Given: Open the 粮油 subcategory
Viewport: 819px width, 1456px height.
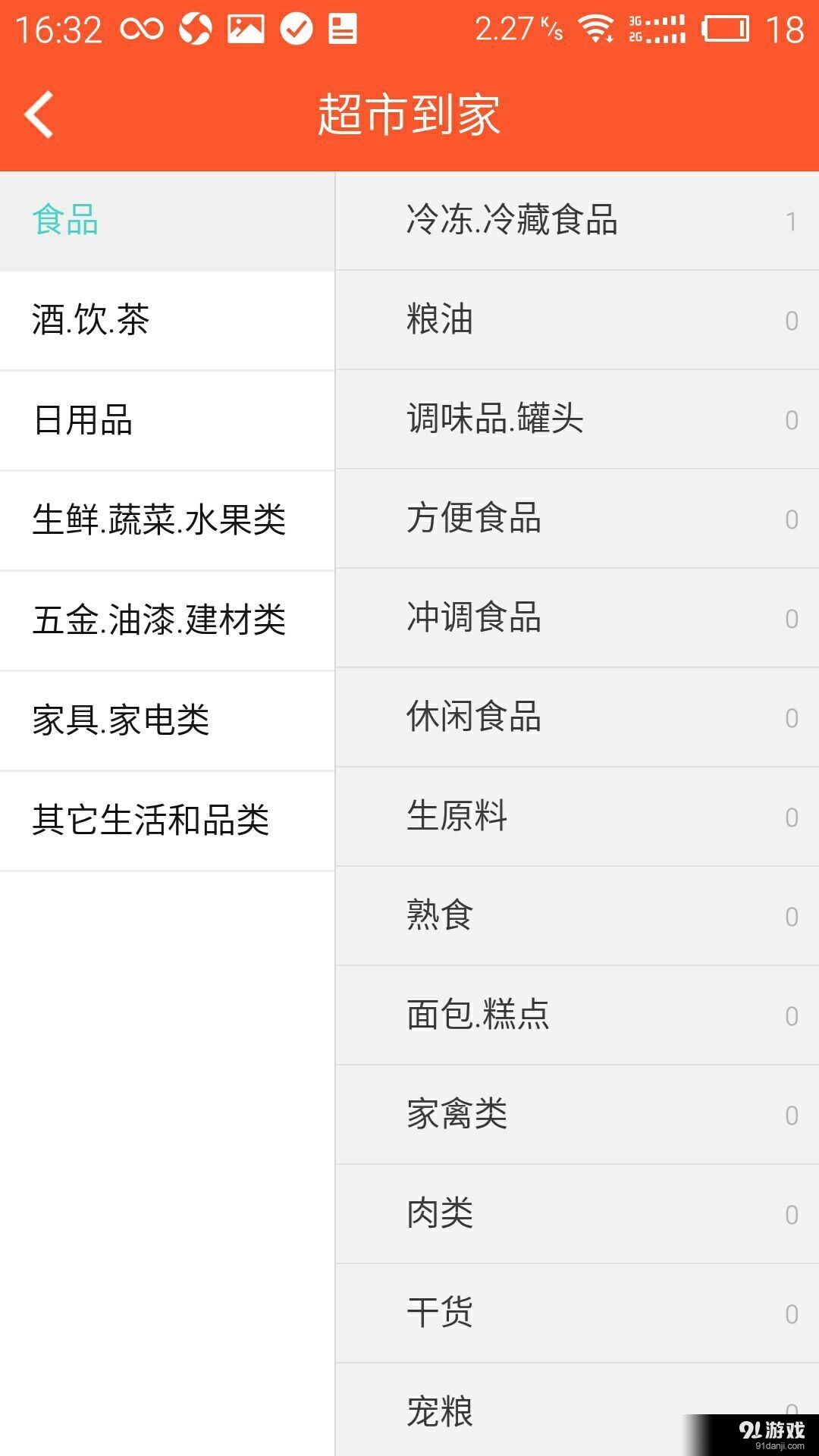Looking at the screenshot, I should (576, 320).
